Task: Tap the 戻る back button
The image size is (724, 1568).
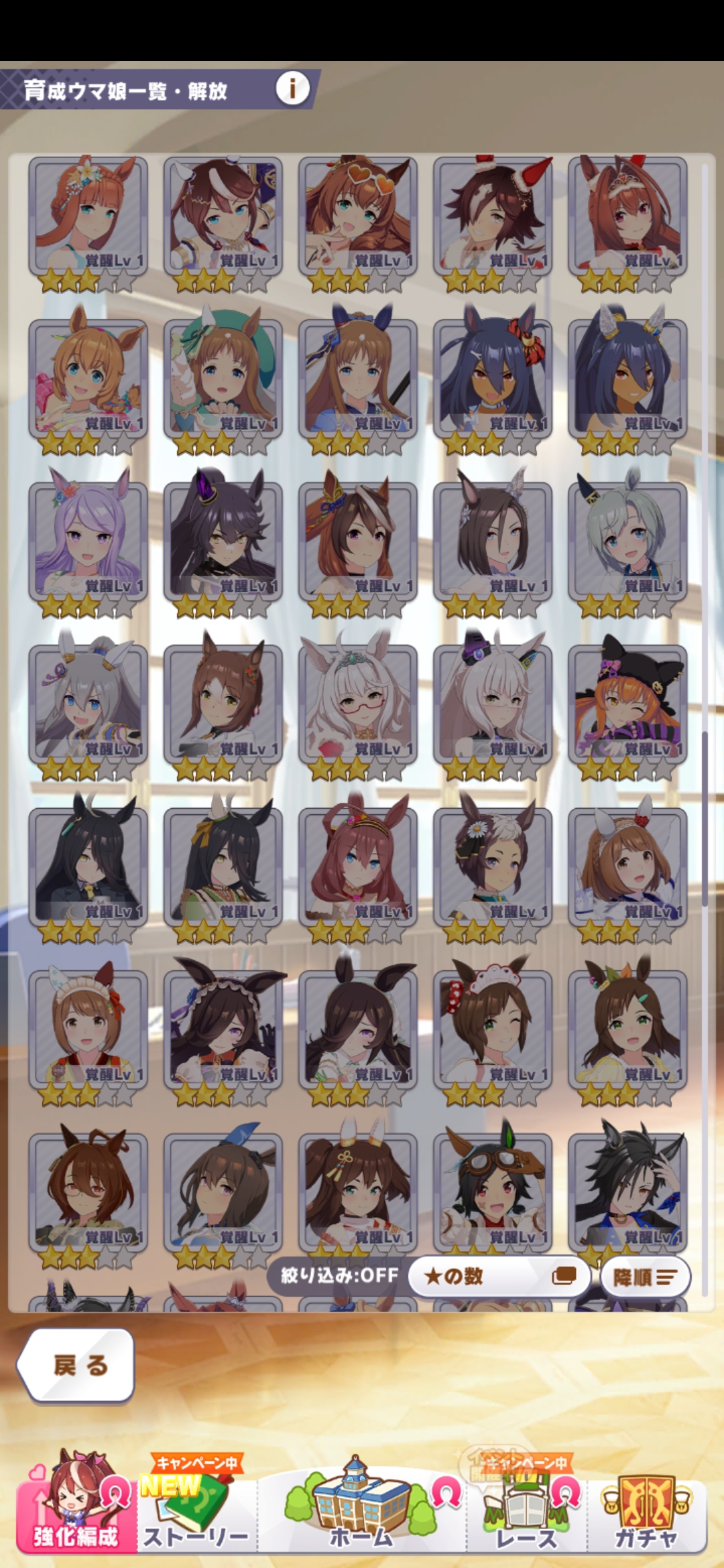Action: pyautogui.click(x=76, y=1365)
